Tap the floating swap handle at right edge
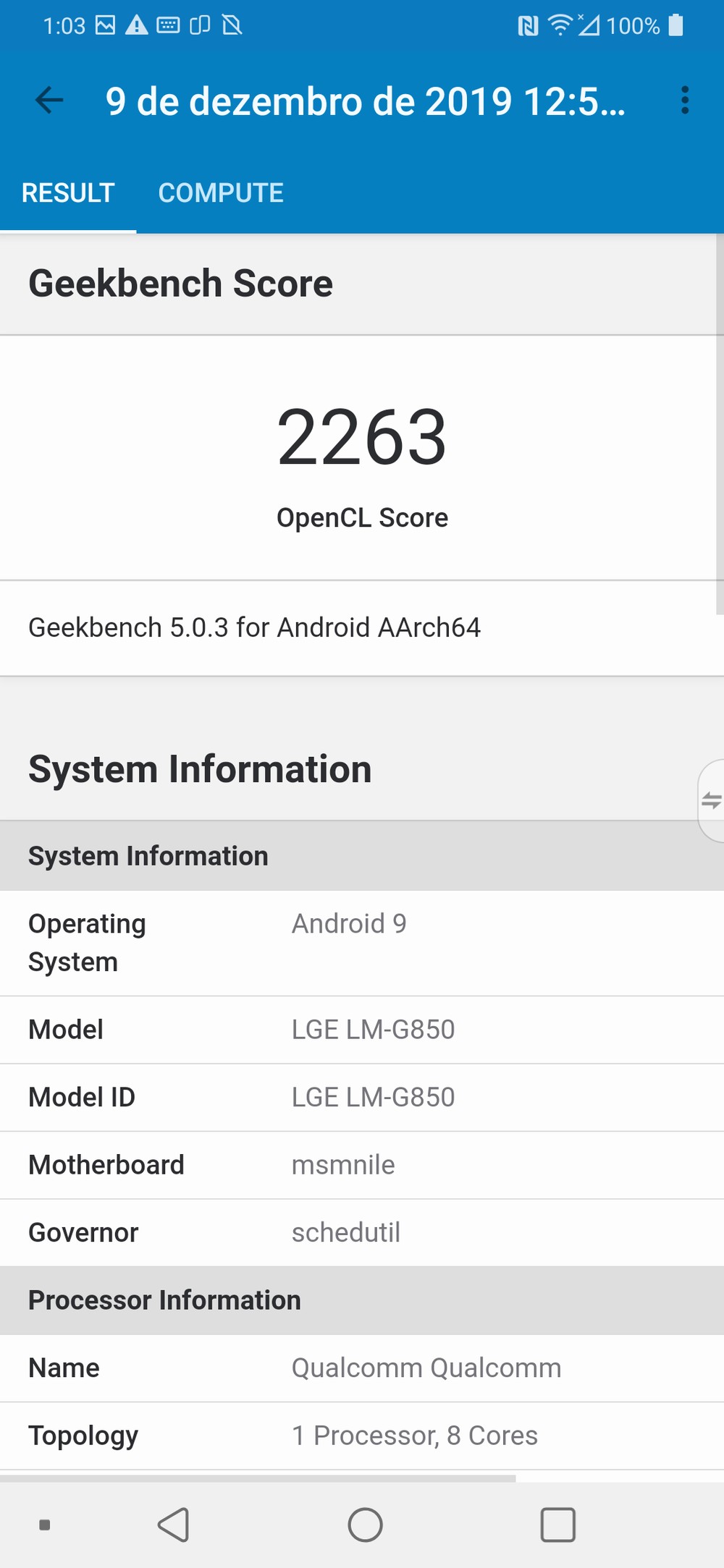 click(711, 800)
